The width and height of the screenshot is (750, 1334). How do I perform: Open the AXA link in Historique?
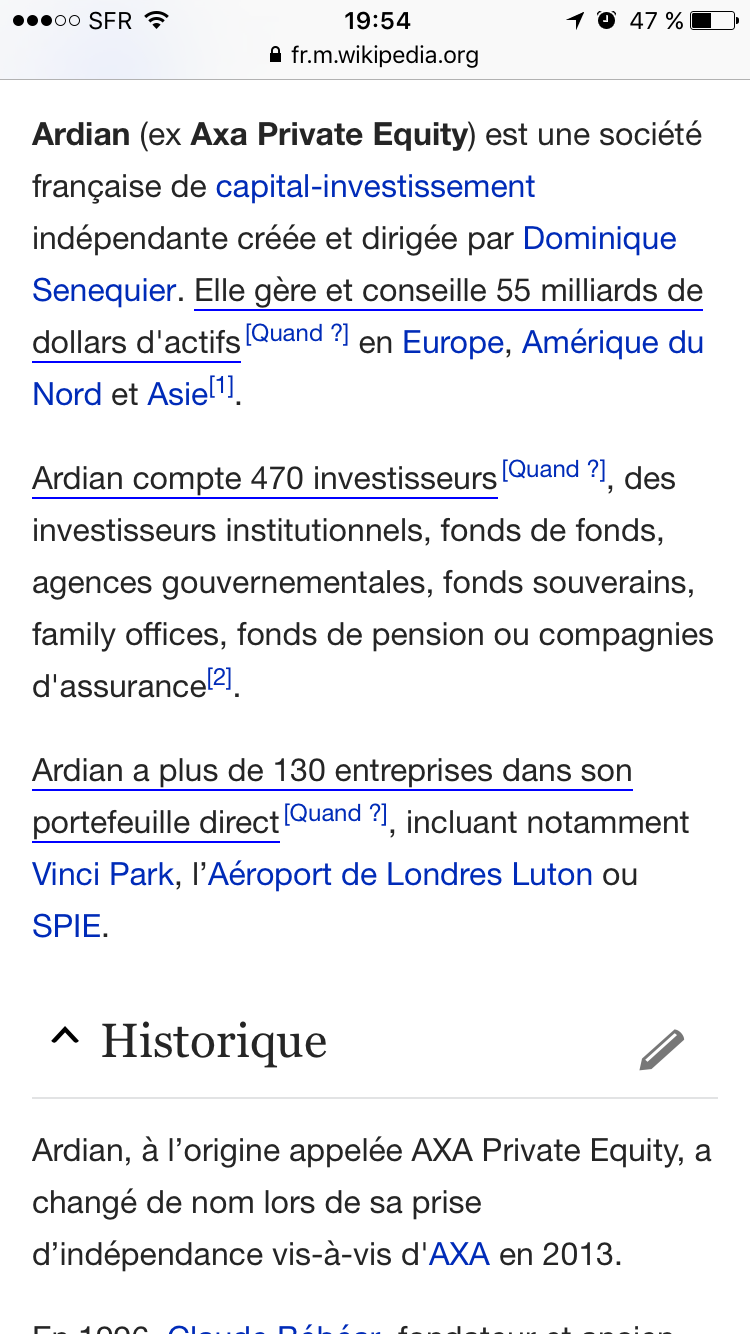click(459, 1253)
